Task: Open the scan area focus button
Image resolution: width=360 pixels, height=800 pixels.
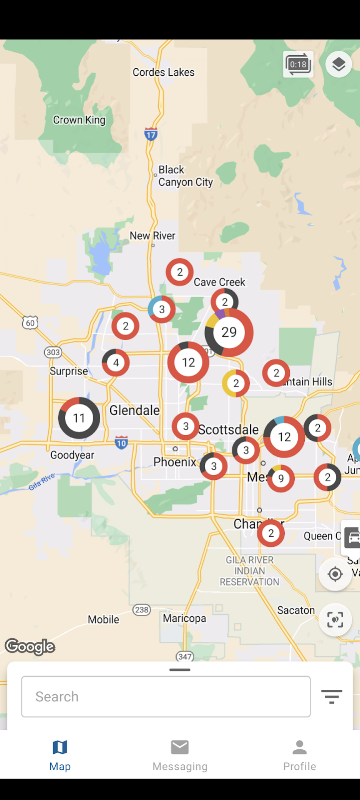Action: [x=335, y=619]
